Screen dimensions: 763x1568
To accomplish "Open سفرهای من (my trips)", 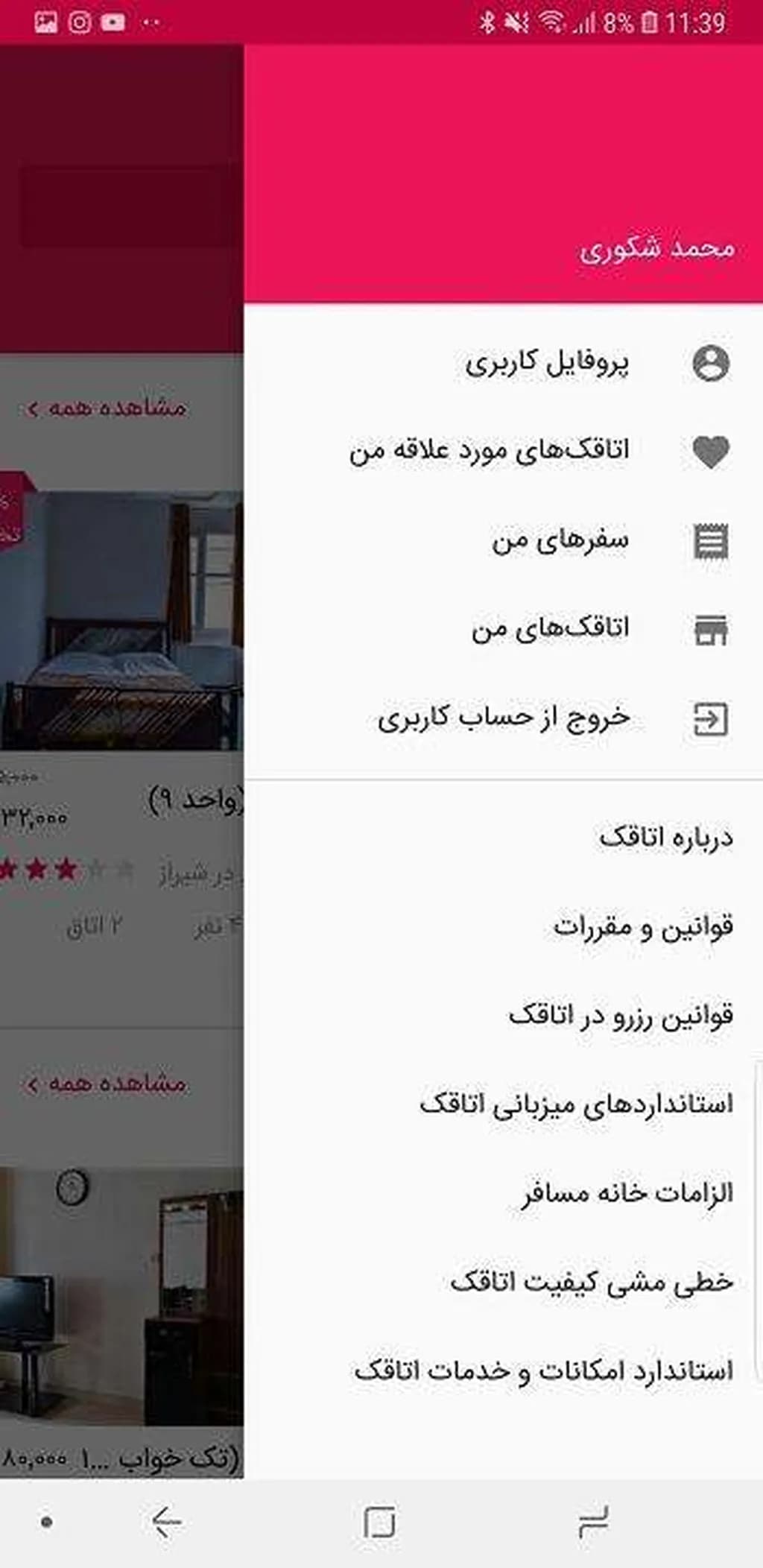I will (560, 540).
